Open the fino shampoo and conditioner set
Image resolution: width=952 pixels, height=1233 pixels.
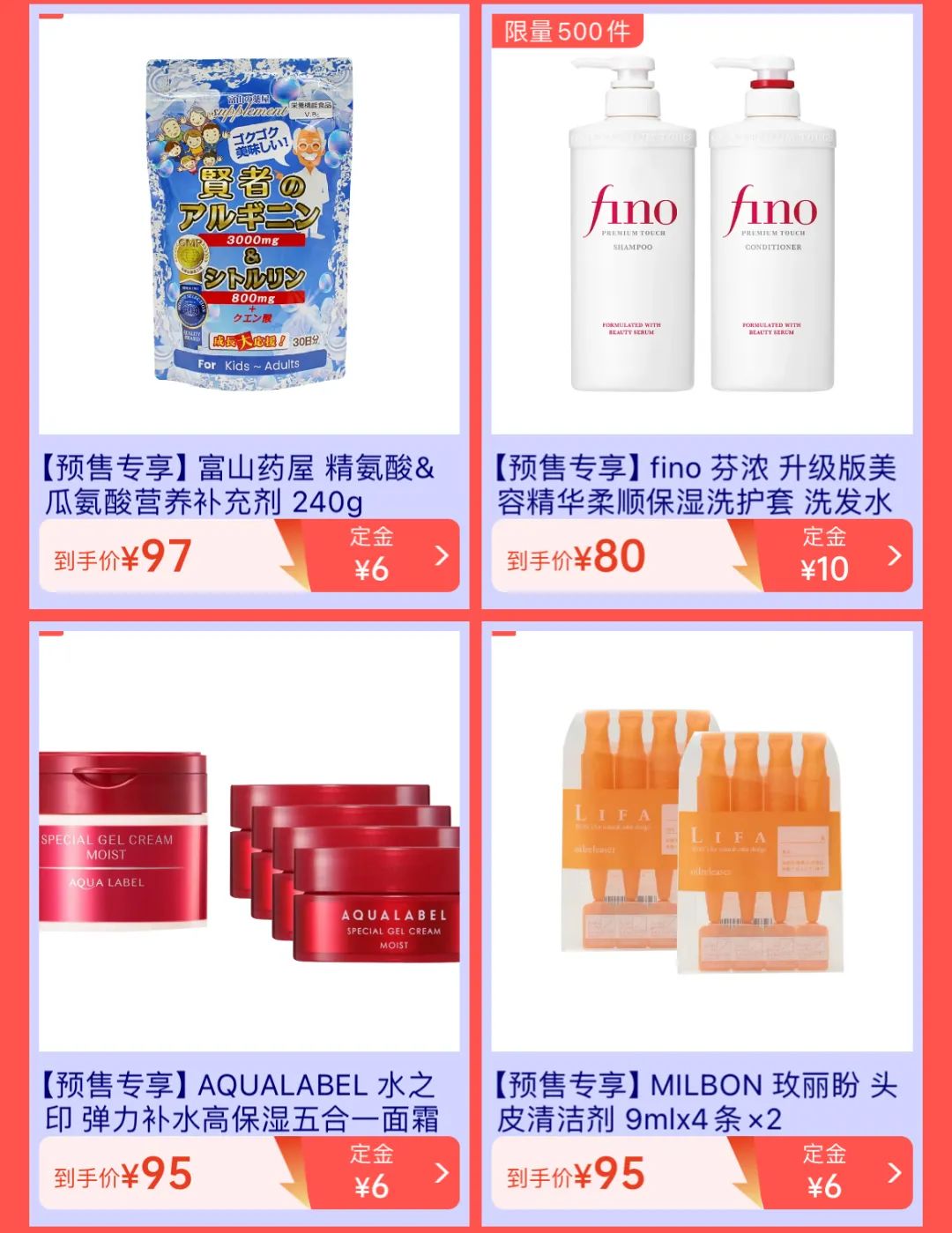pyautogui.click(x=702, y=225)
